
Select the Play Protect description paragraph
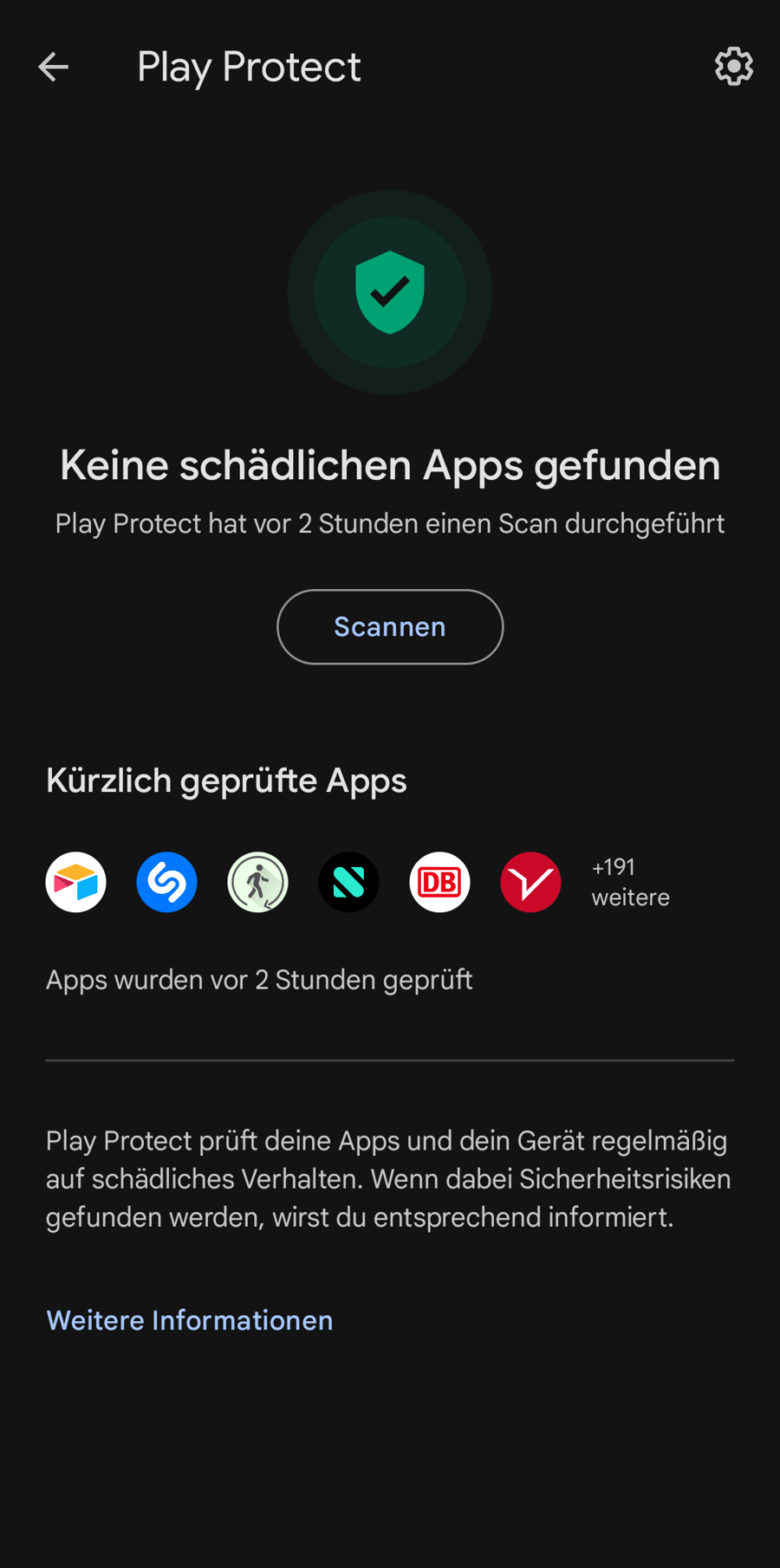point(388,1178)
